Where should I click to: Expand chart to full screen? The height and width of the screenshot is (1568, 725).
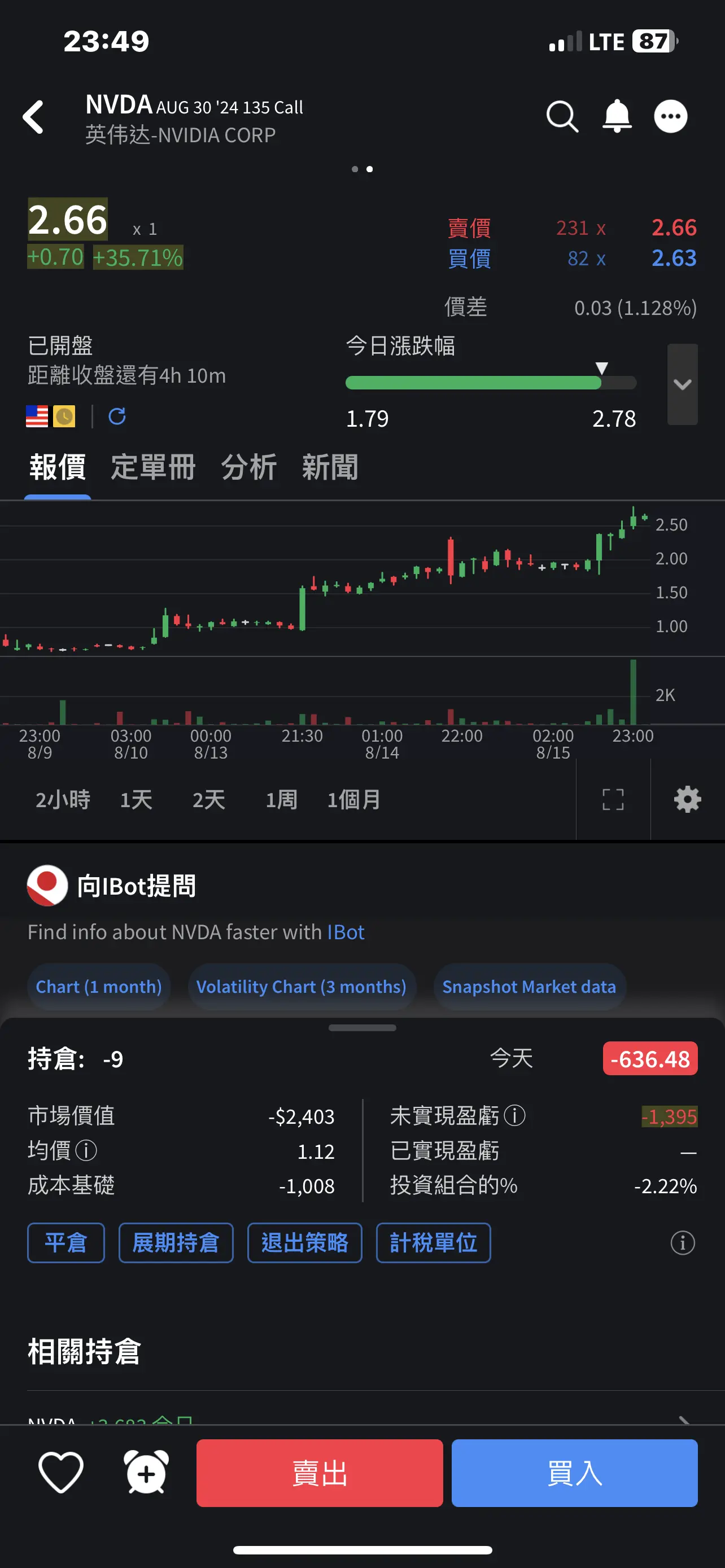pyautogui.click(x=613, y=800)
